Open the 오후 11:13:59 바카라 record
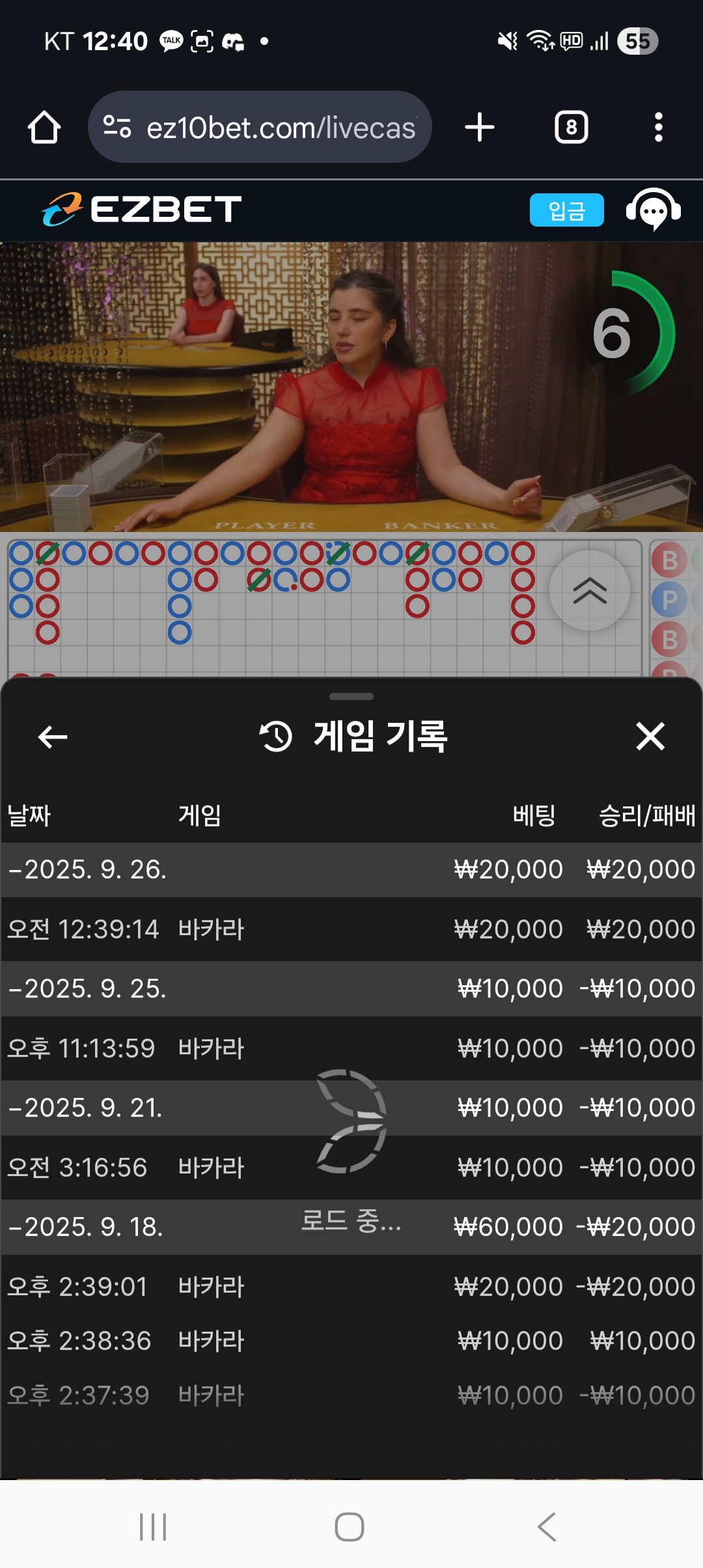703x1568 pixels. (x=351, y=1048)
